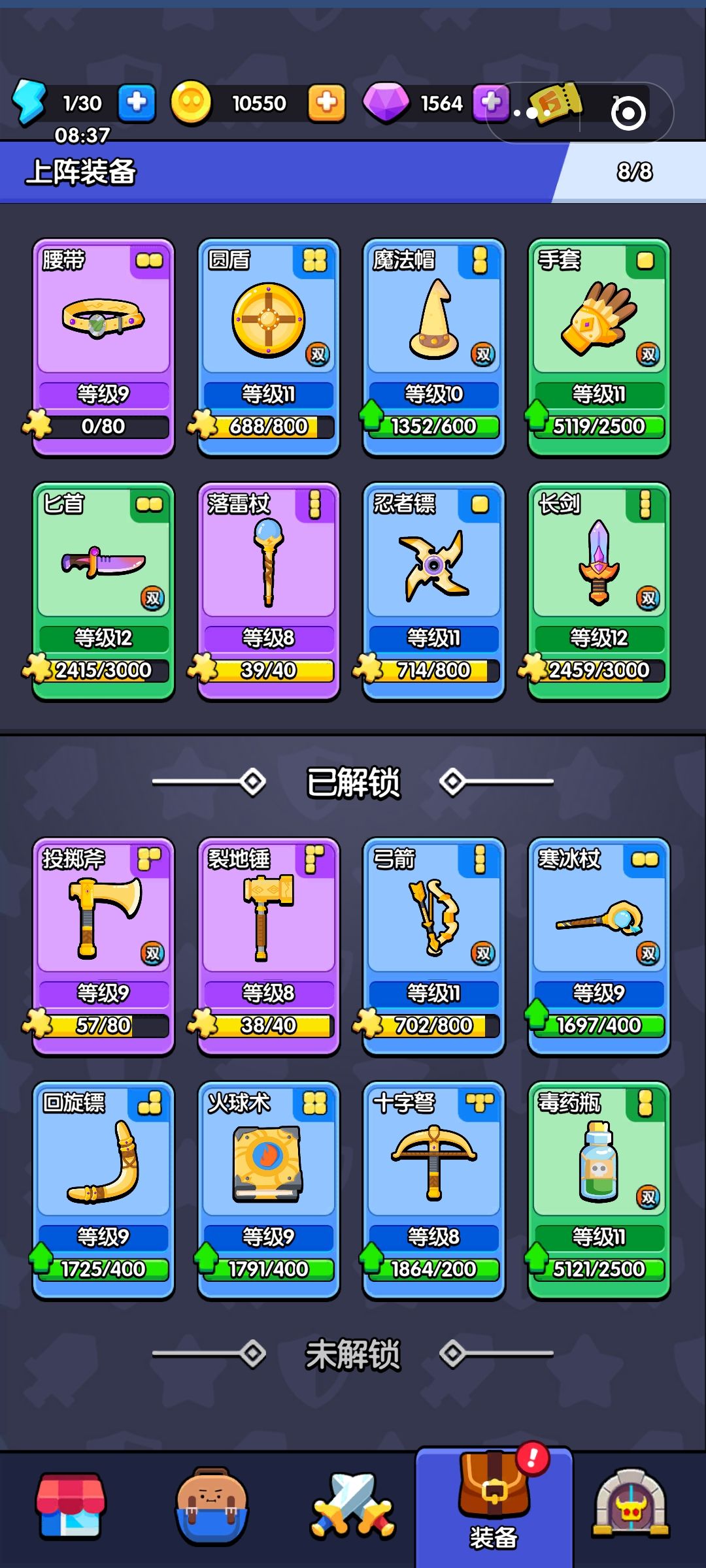Open the 腰带 equipment card

coord(103,347)
